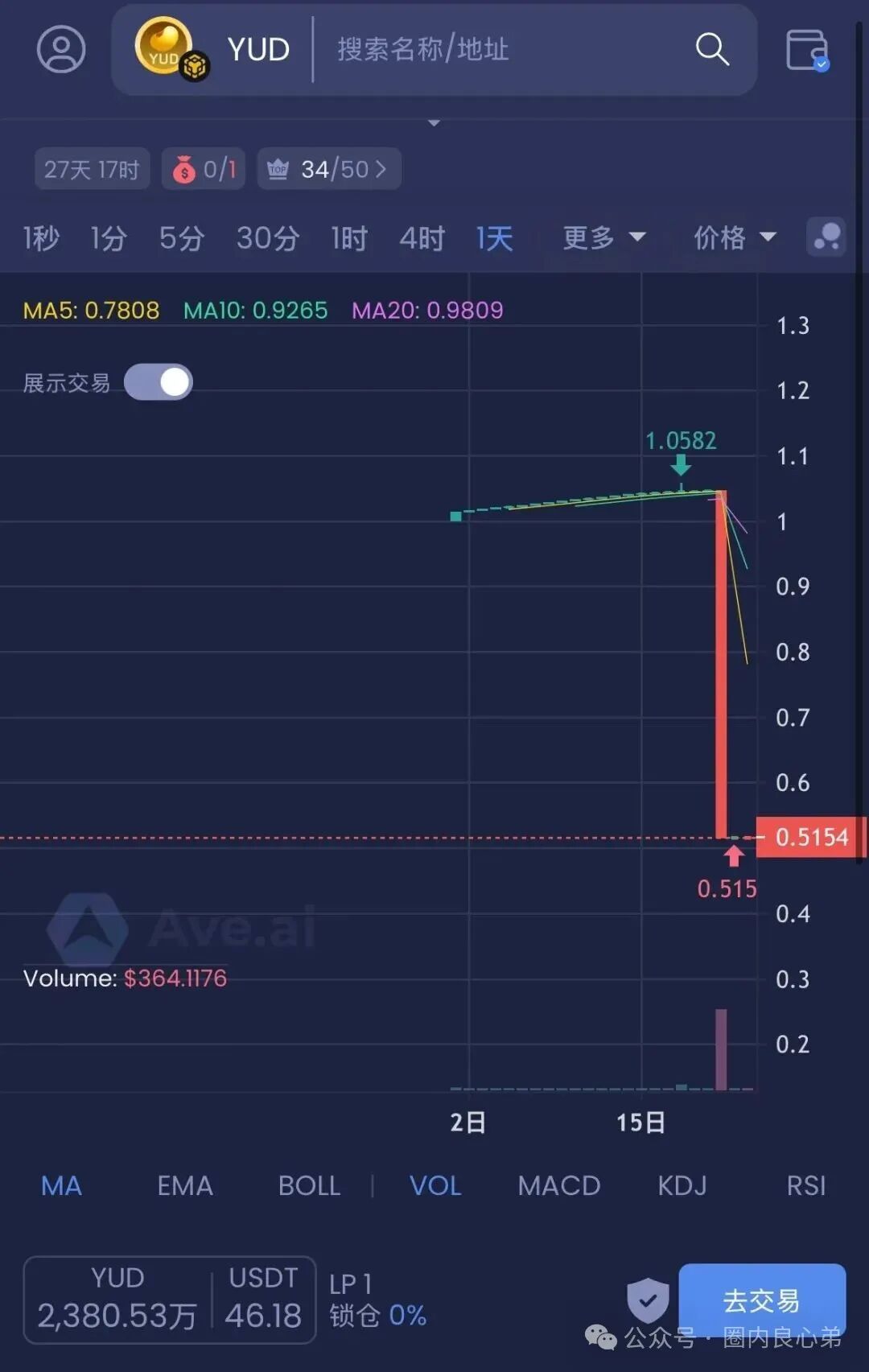
Task: Show the KDJ indicator
Action: [x=682, y=1185]
